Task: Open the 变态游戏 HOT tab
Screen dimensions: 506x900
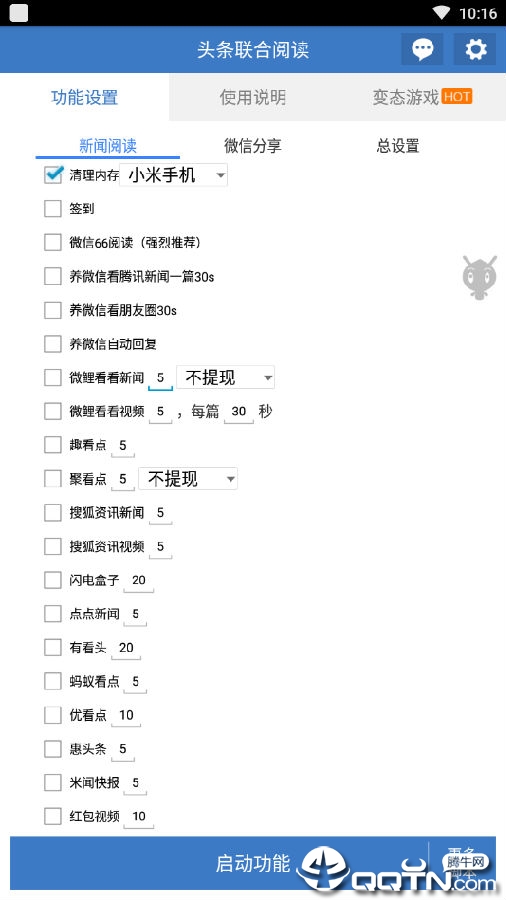Action: click(x=422, y=97)
